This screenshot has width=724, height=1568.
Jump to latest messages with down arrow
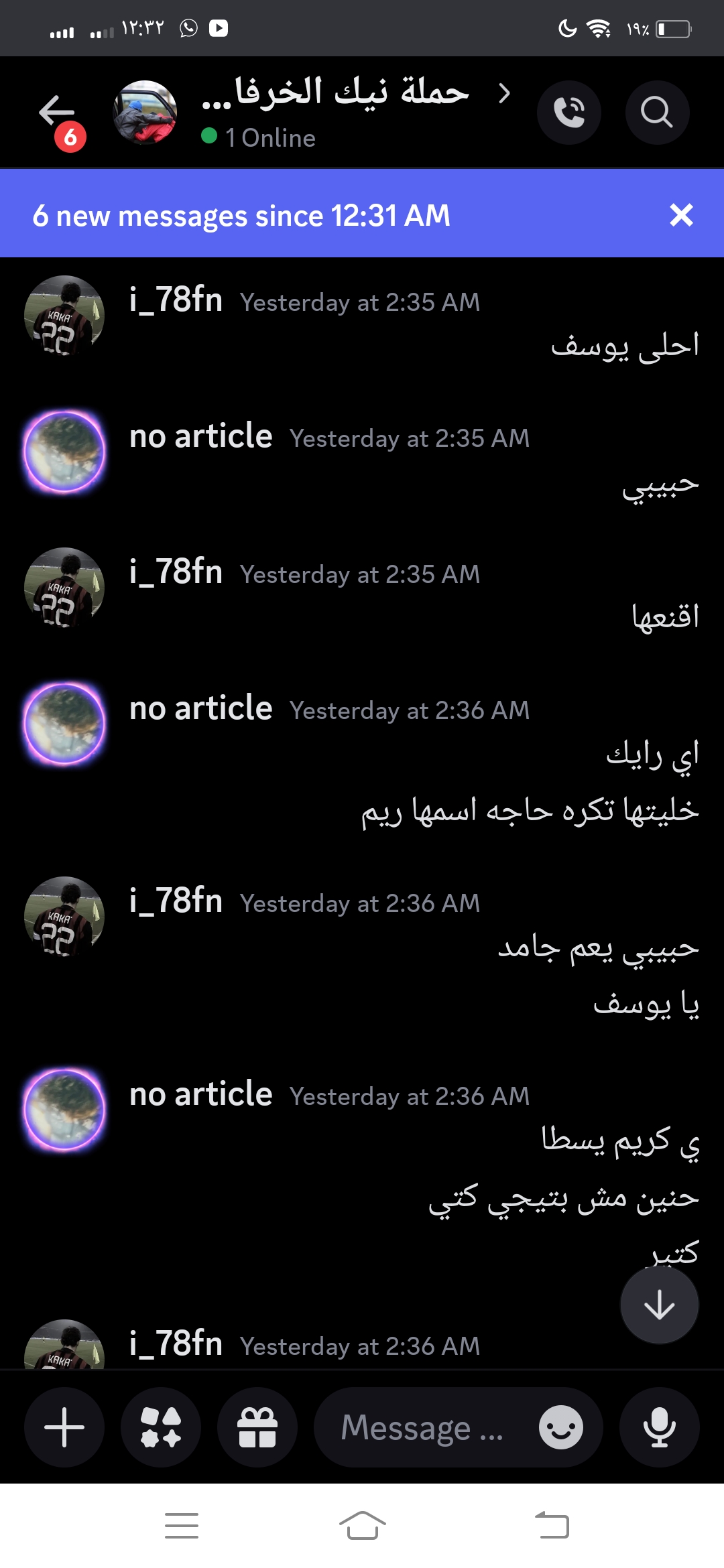click(659, 1305)
